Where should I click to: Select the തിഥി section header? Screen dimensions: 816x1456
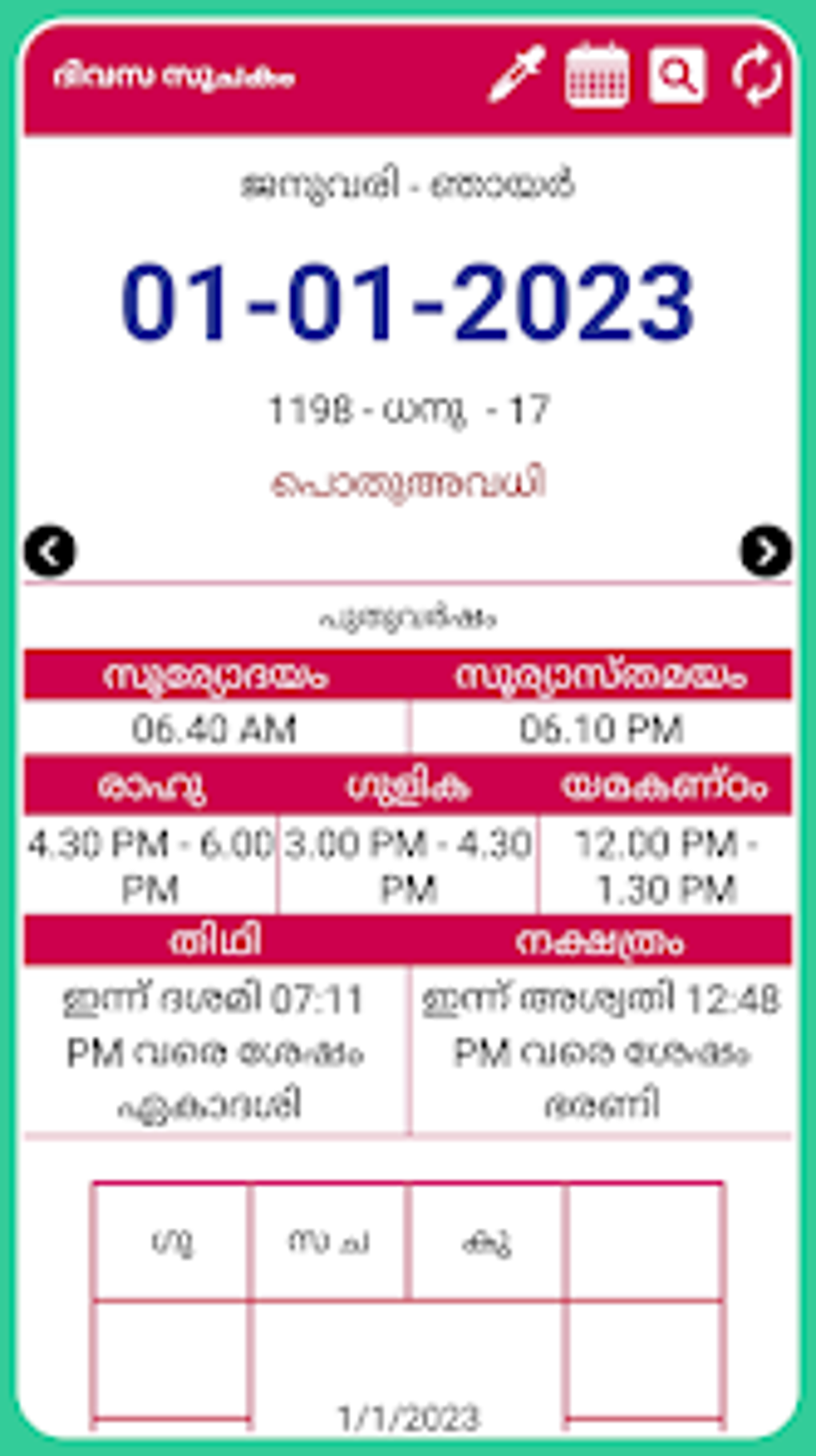tap(216, 943)
